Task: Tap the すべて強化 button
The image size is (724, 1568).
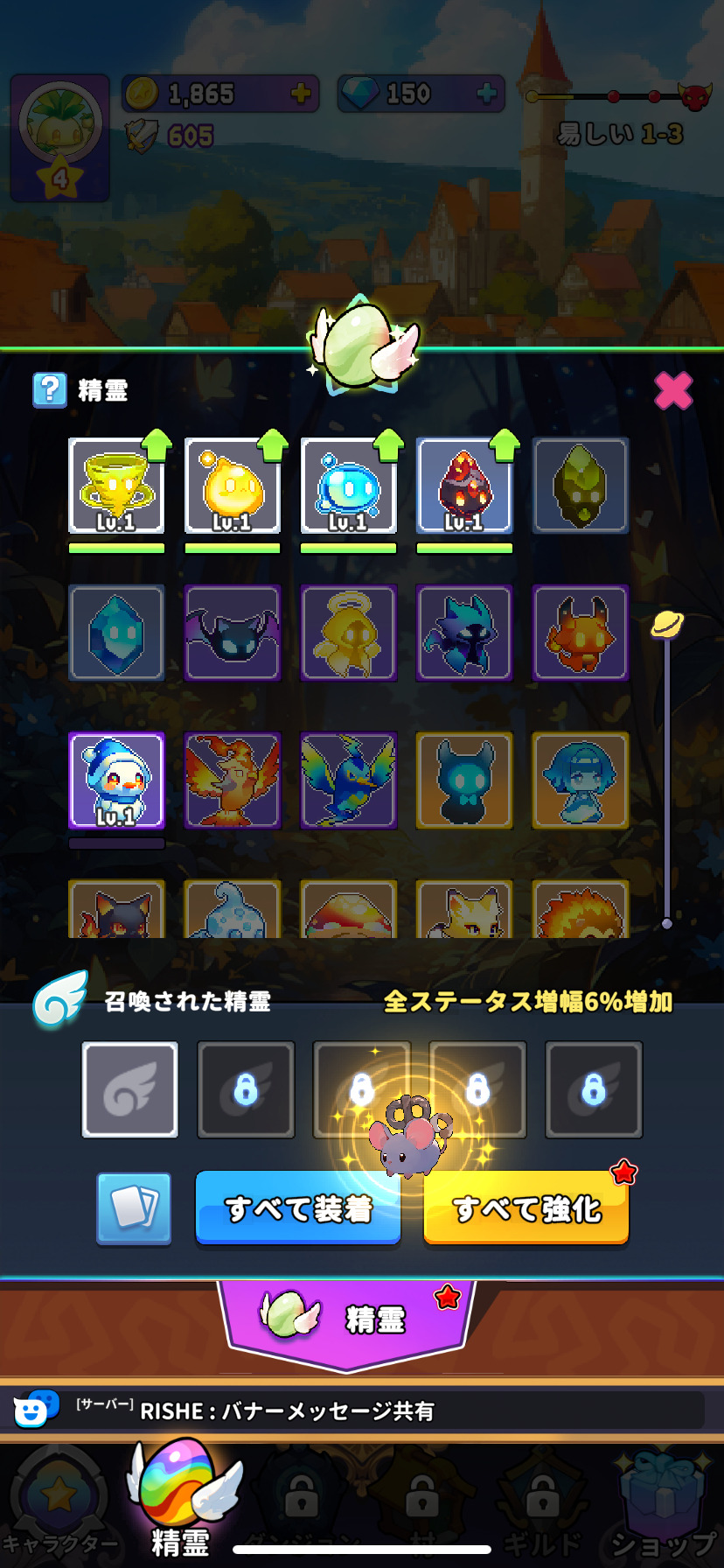Action: pos(526,1208)
